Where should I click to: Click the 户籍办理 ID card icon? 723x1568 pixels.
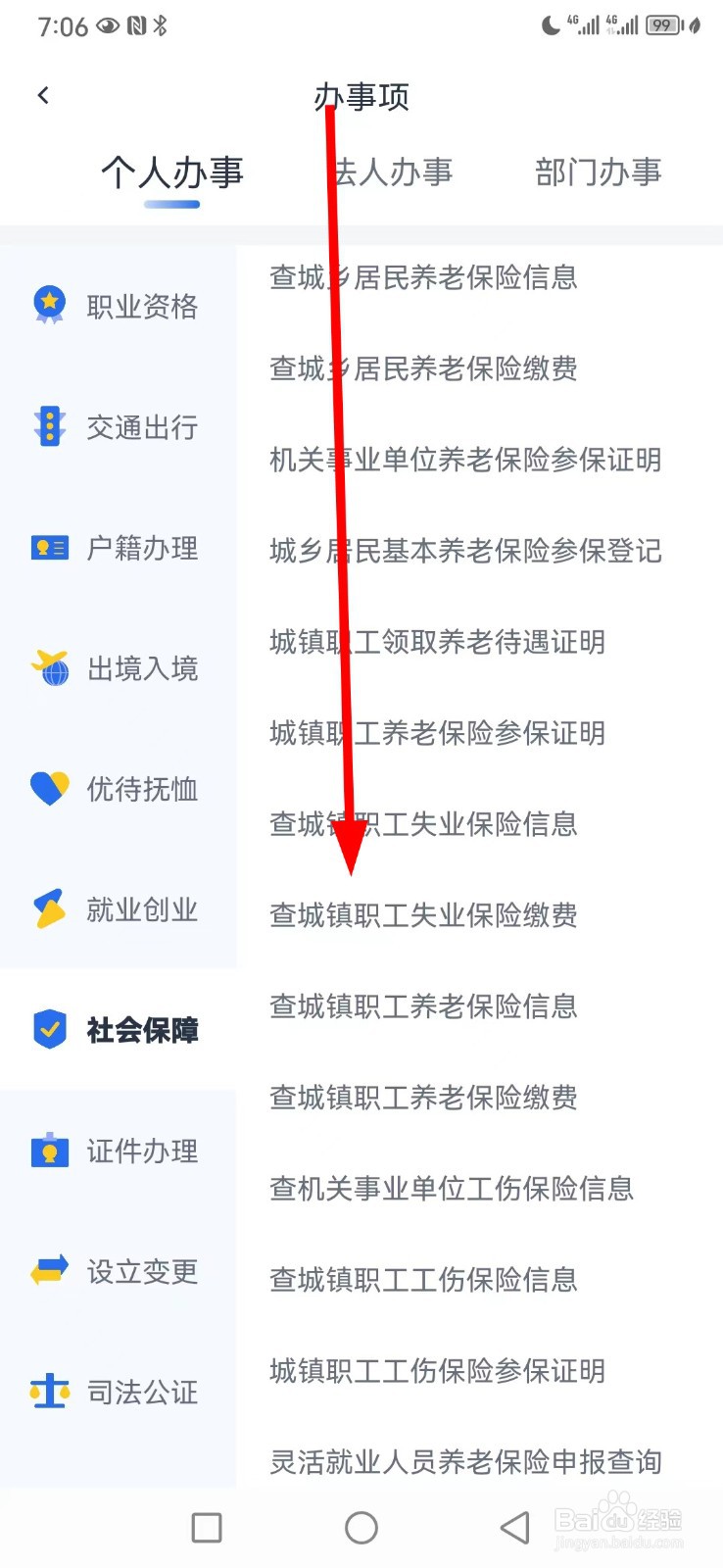click(48, 547)
